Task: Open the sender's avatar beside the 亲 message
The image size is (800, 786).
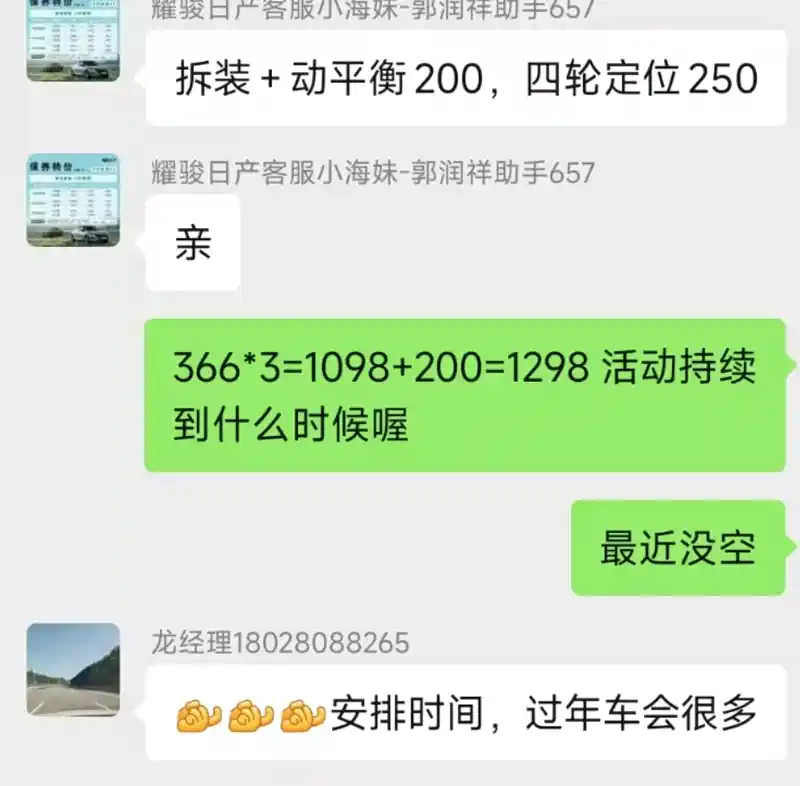Action: (x=73, y=200)
